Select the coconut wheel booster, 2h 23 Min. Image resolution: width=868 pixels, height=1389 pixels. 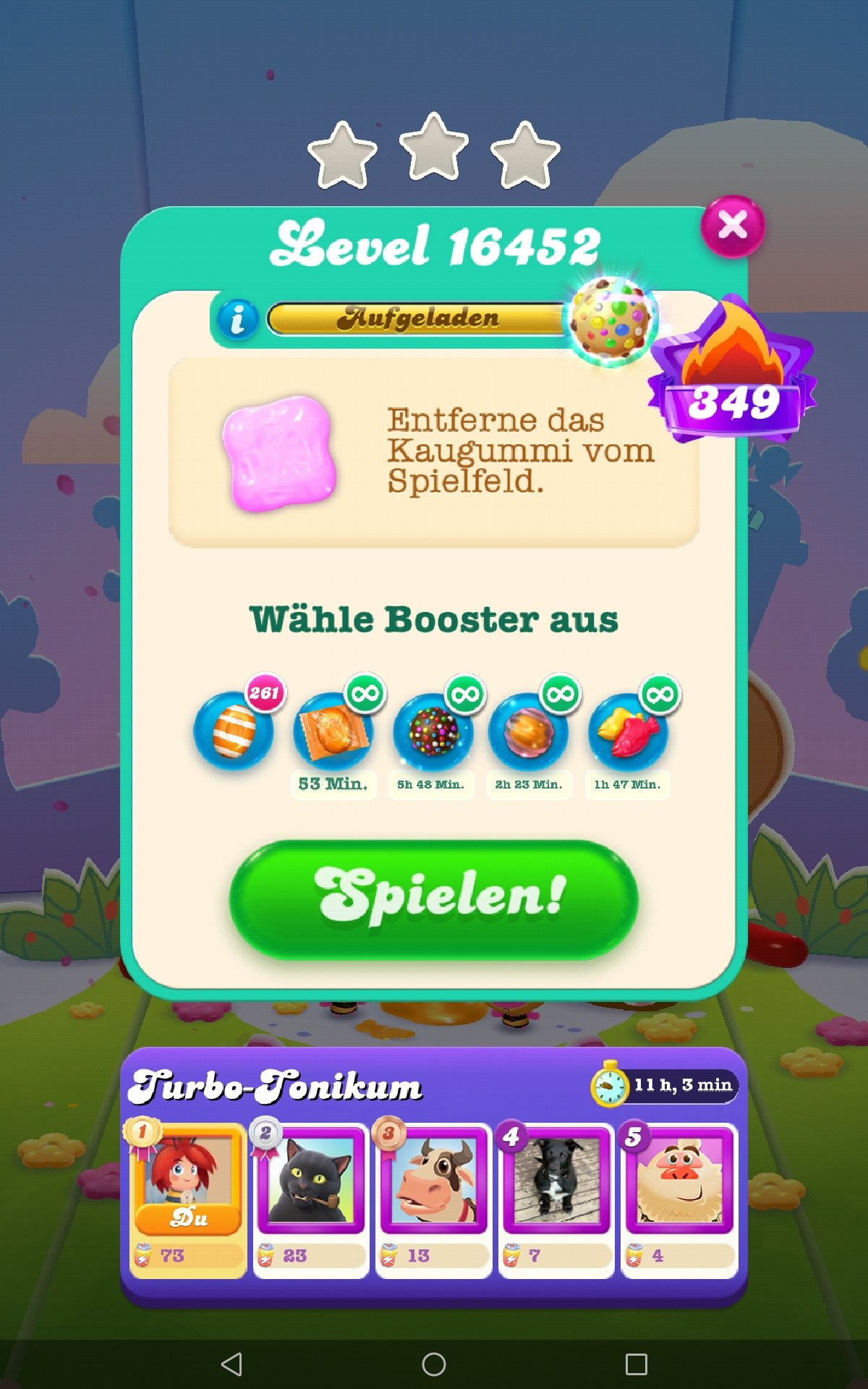point(529,731)
